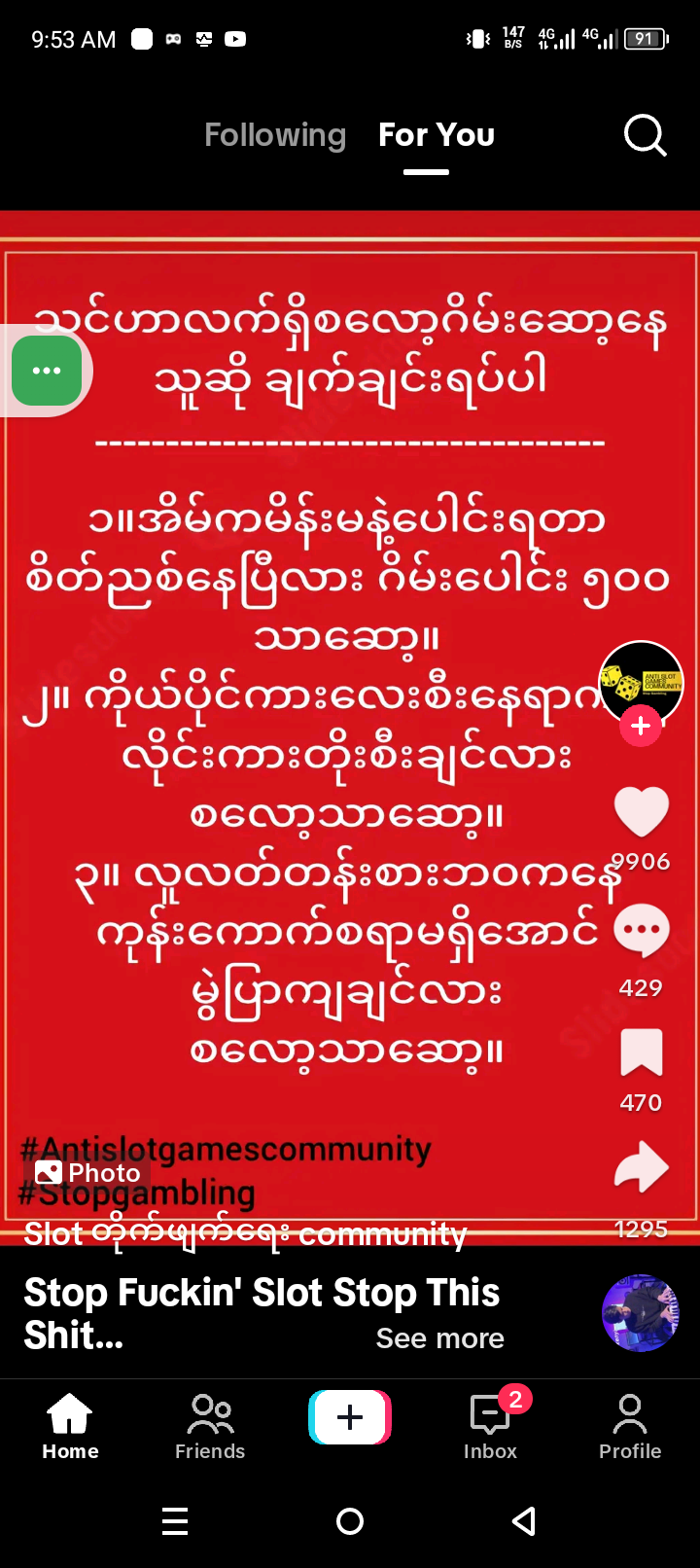View the Anti Slot creator profile picture
The height and width of the screenshot is (1568, 700).
tap(640, 681)
